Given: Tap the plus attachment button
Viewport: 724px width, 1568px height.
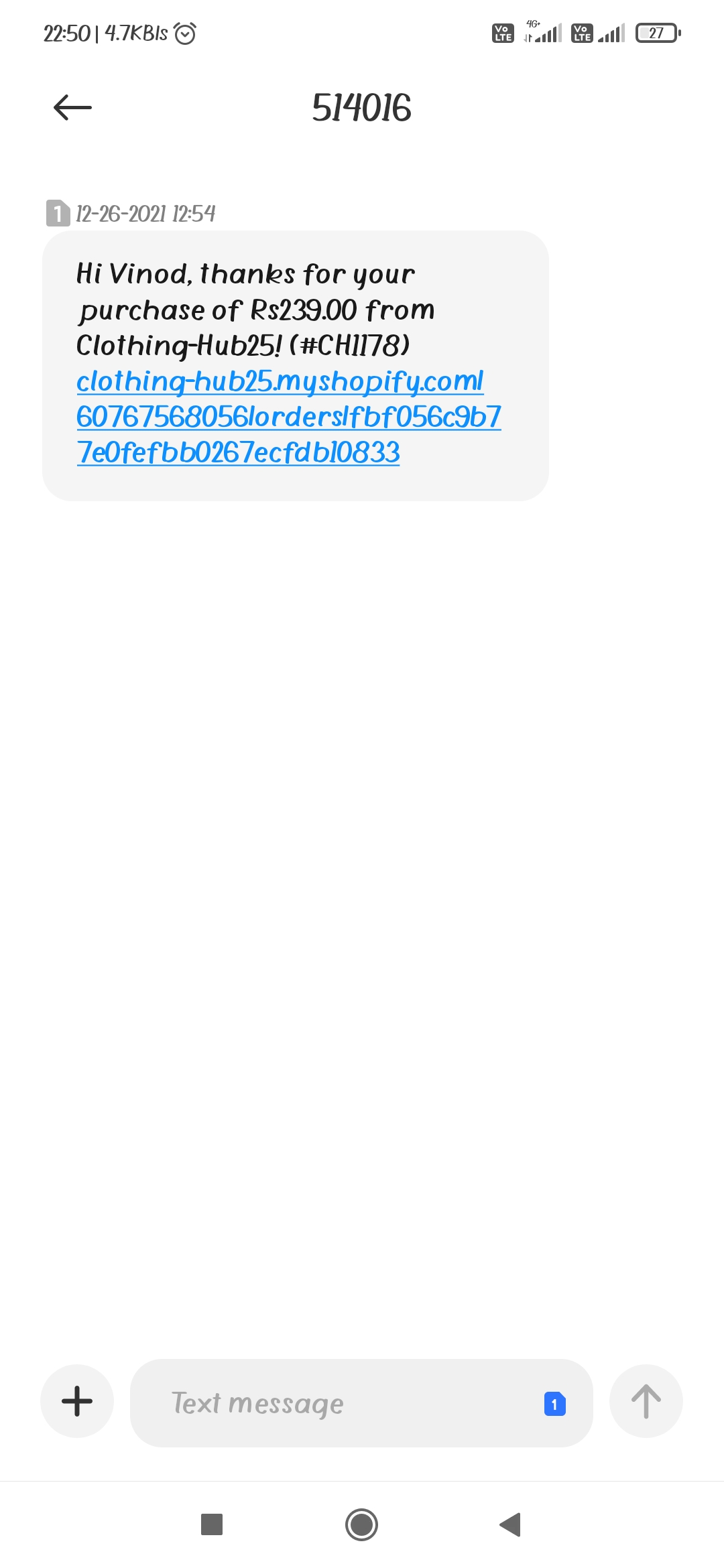Looking at the screenshot, I should pos(77,1401).
